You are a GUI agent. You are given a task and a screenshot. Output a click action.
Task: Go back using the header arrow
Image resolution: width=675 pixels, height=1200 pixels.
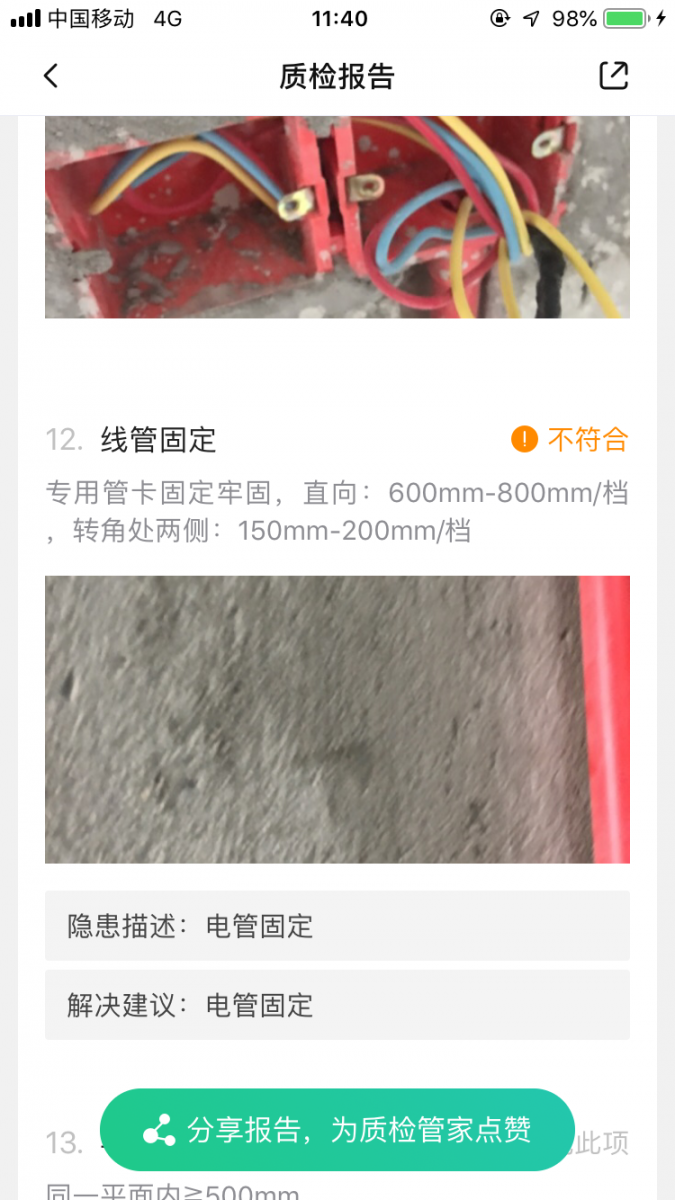(51, 76)
